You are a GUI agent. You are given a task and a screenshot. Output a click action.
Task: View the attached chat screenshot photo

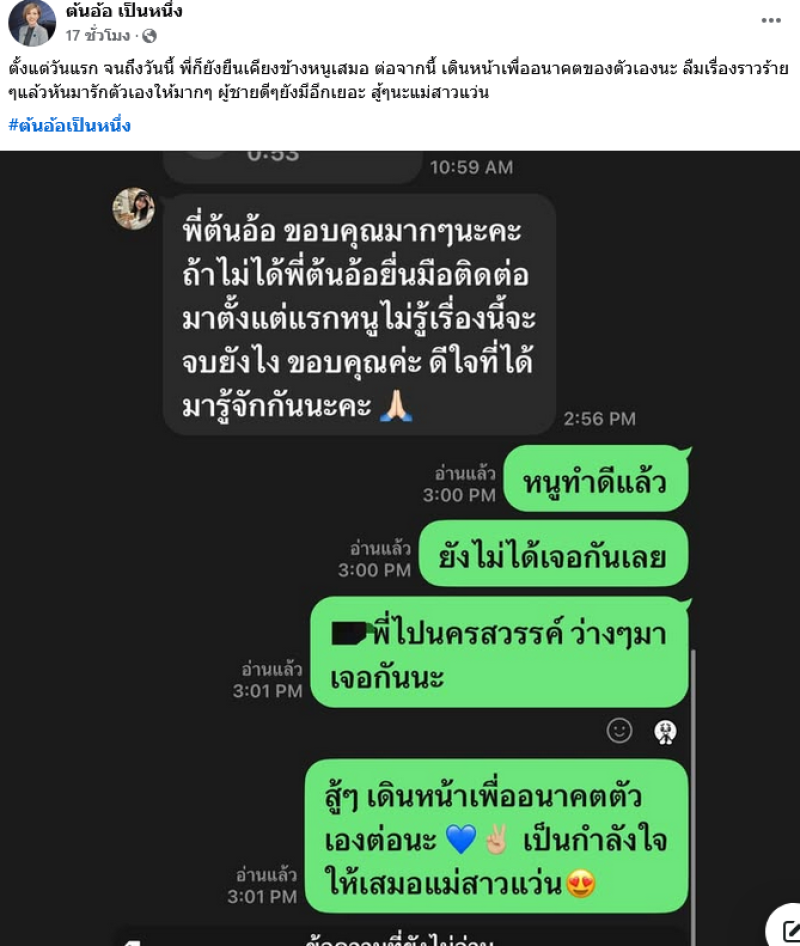(x=400, y=550)
